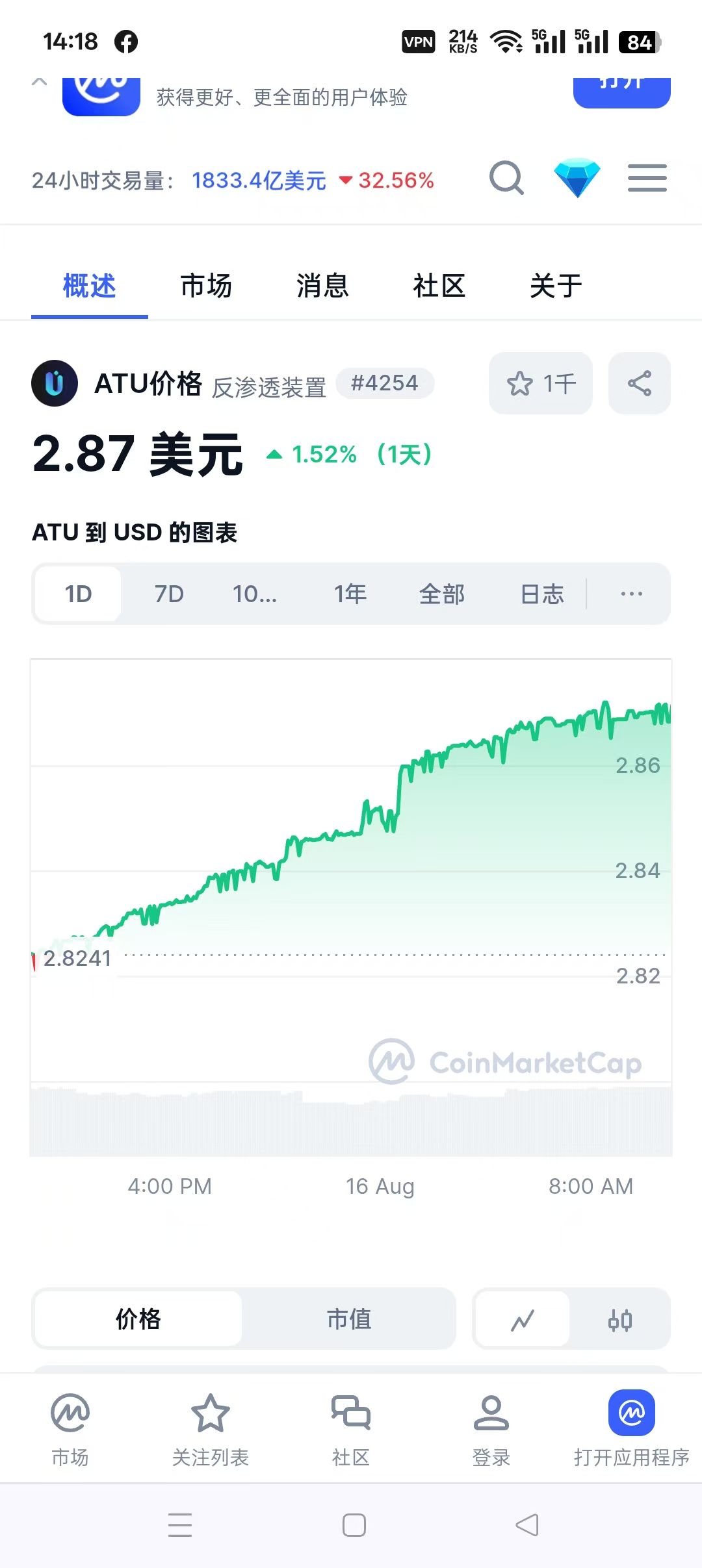Image resolution: width=702 pixels, height=1568 pixels.
Task: Click the ATU coin logo
Action: click(55, 383)
